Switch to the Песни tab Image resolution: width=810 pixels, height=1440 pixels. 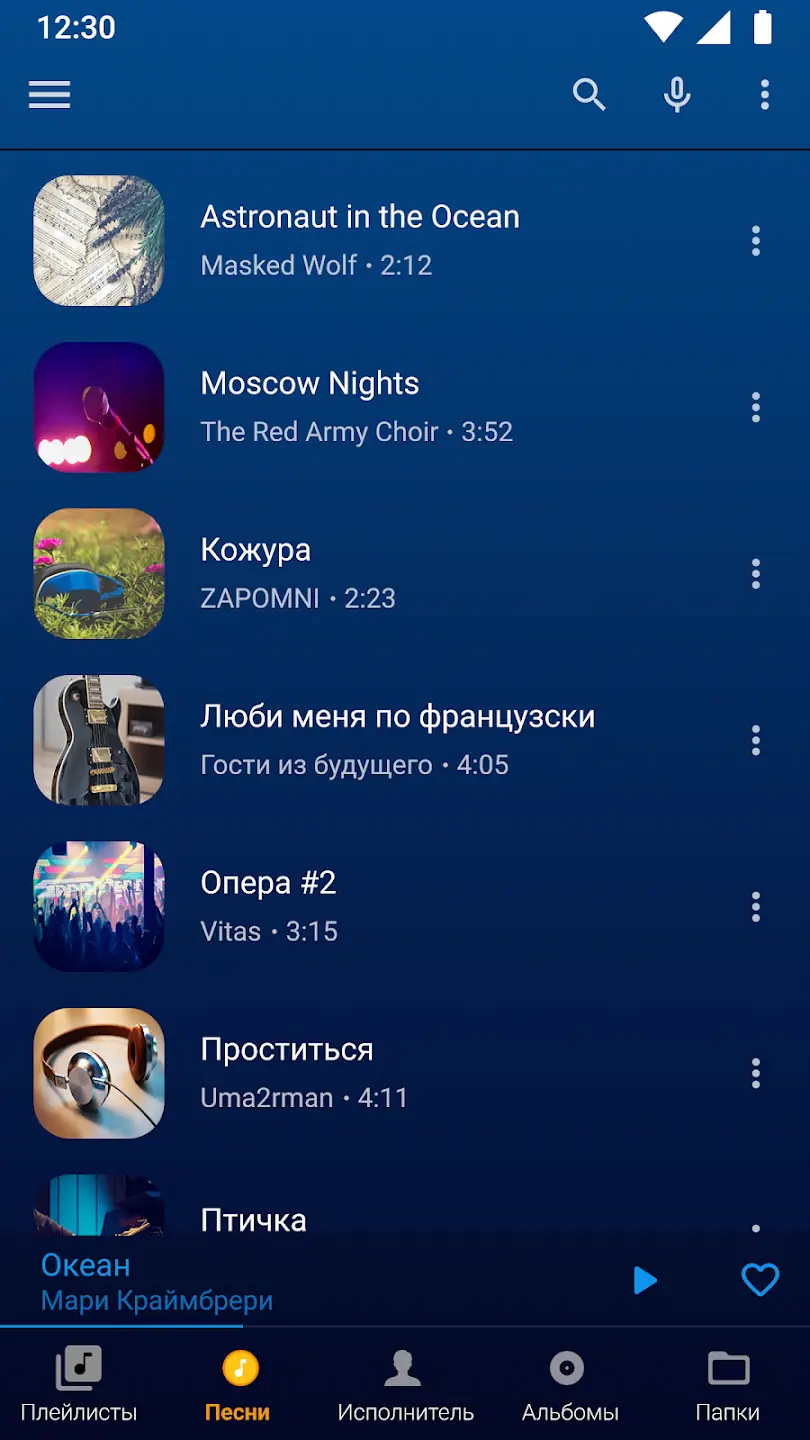[x=237, y=1385]
